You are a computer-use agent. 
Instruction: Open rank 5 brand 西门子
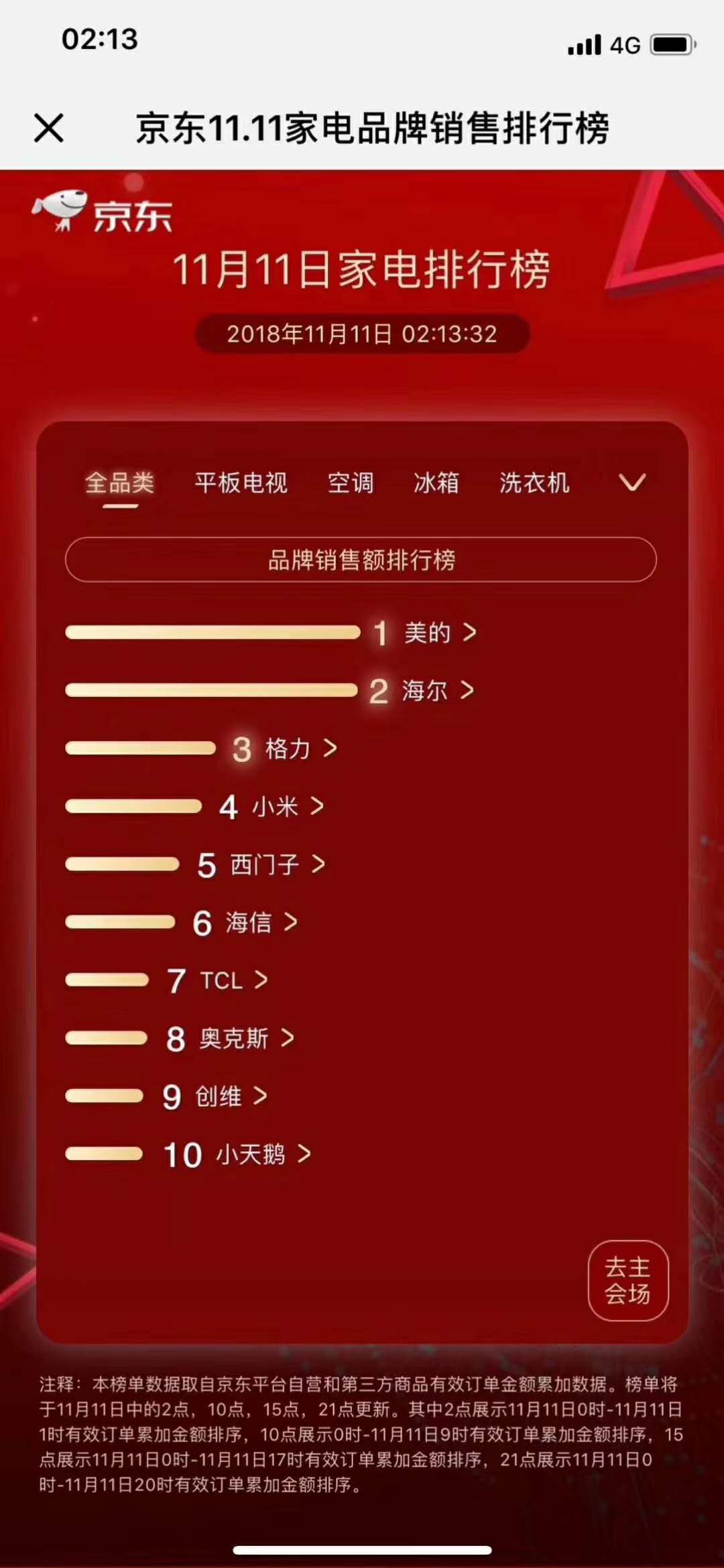[x=276, y=864]
